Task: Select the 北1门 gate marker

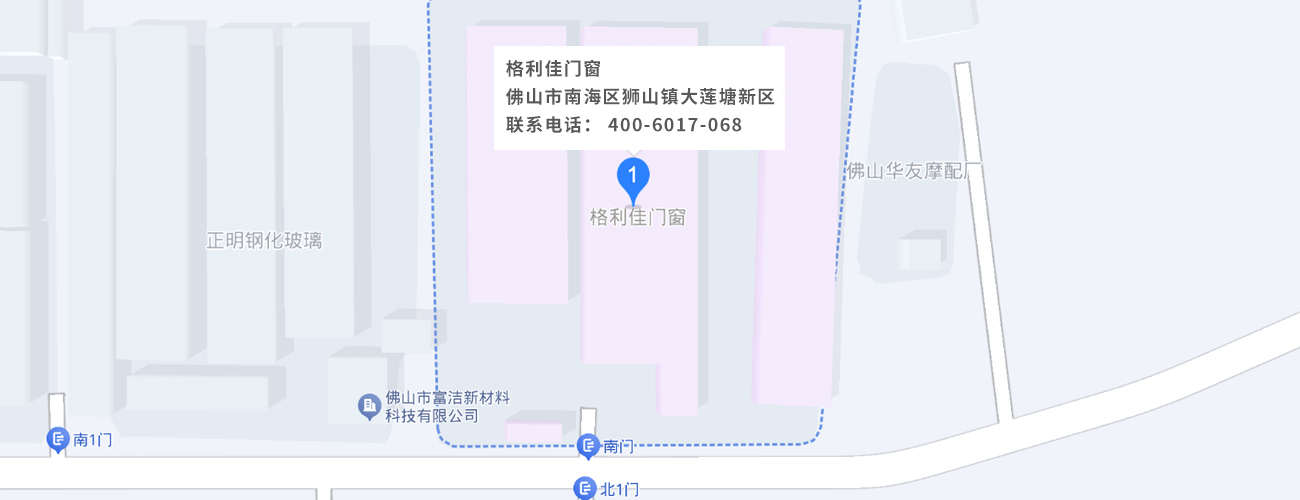Action: (585, 489)
